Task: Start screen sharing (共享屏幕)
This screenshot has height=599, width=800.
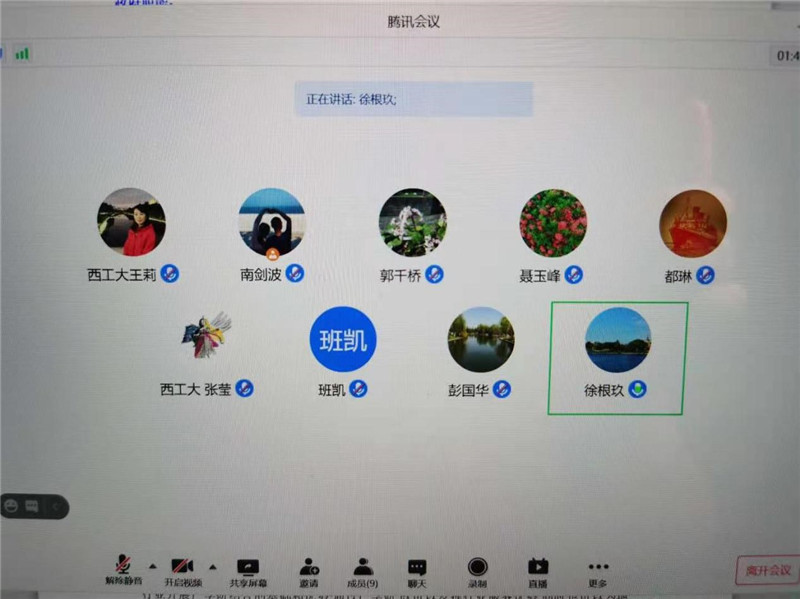Action: click(246, 569)
